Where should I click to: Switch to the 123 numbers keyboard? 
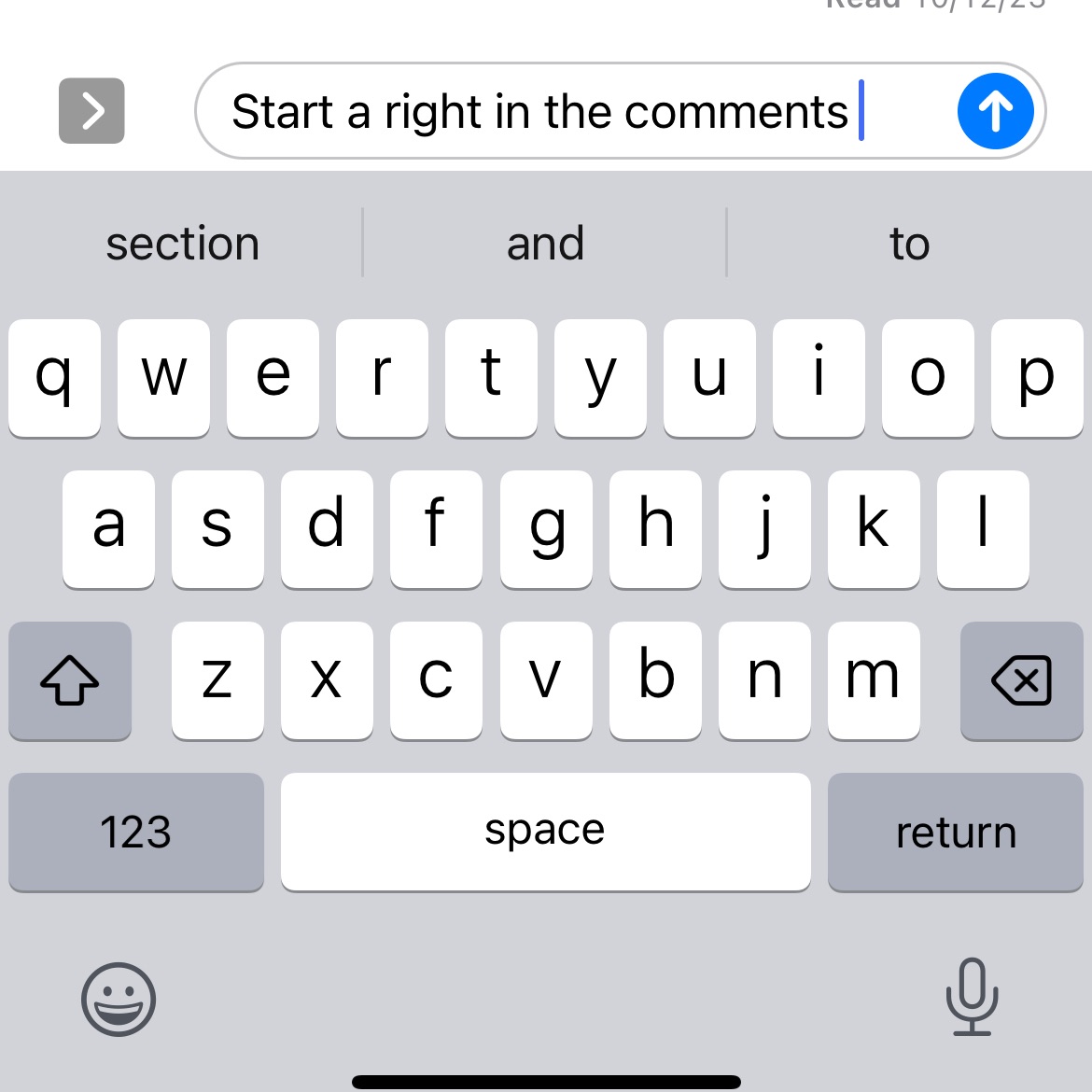coord(136,831)
